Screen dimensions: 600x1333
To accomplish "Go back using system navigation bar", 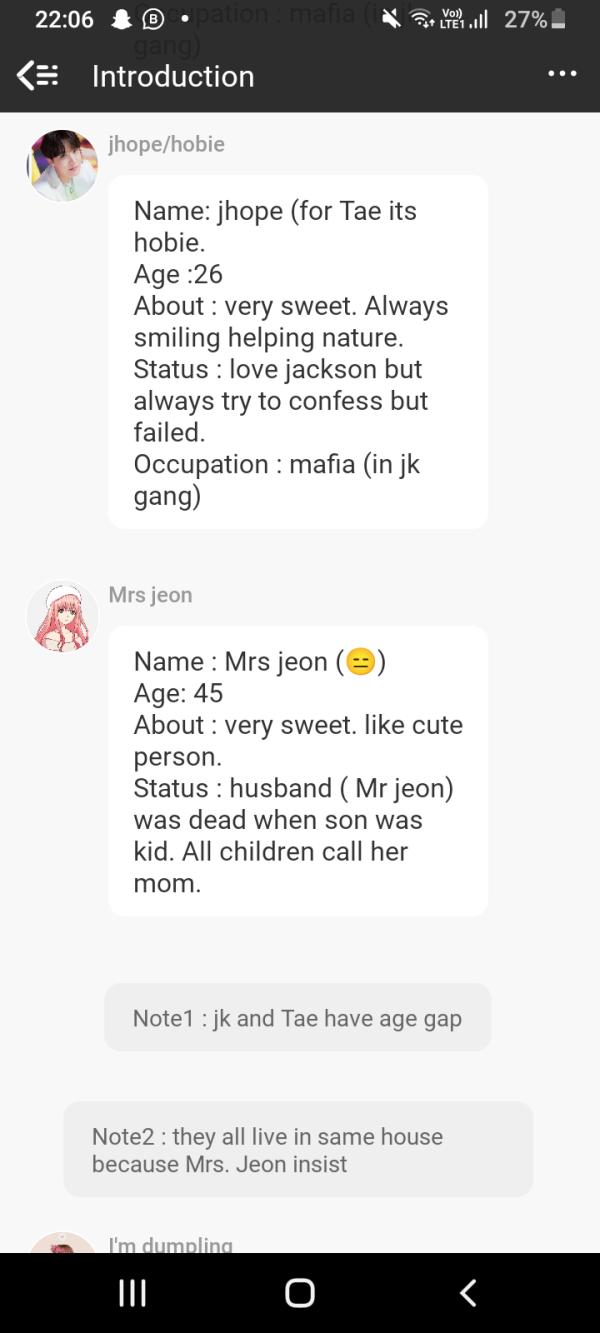I will click(467, 1292).
